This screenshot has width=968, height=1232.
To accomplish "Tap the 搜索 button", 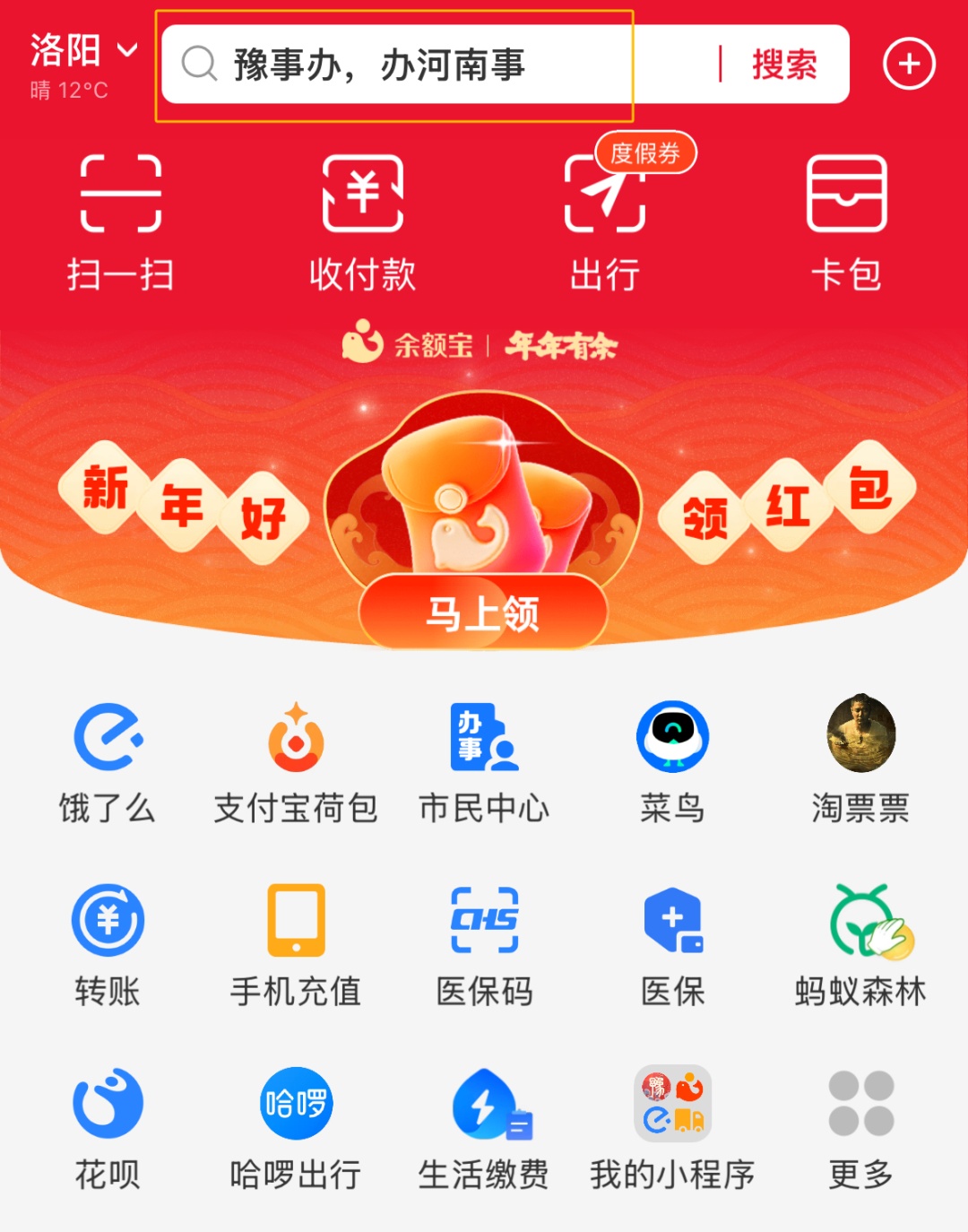I will coord(784,65).
